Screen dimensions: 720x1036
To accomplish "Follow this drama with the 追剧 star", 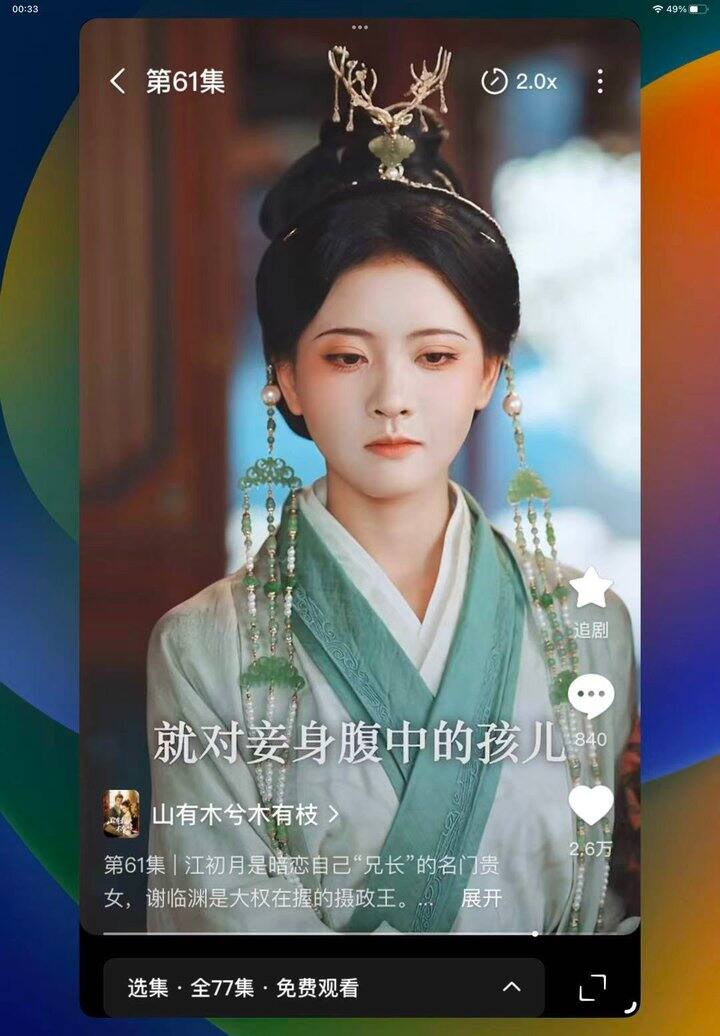I will click(591, 601).
